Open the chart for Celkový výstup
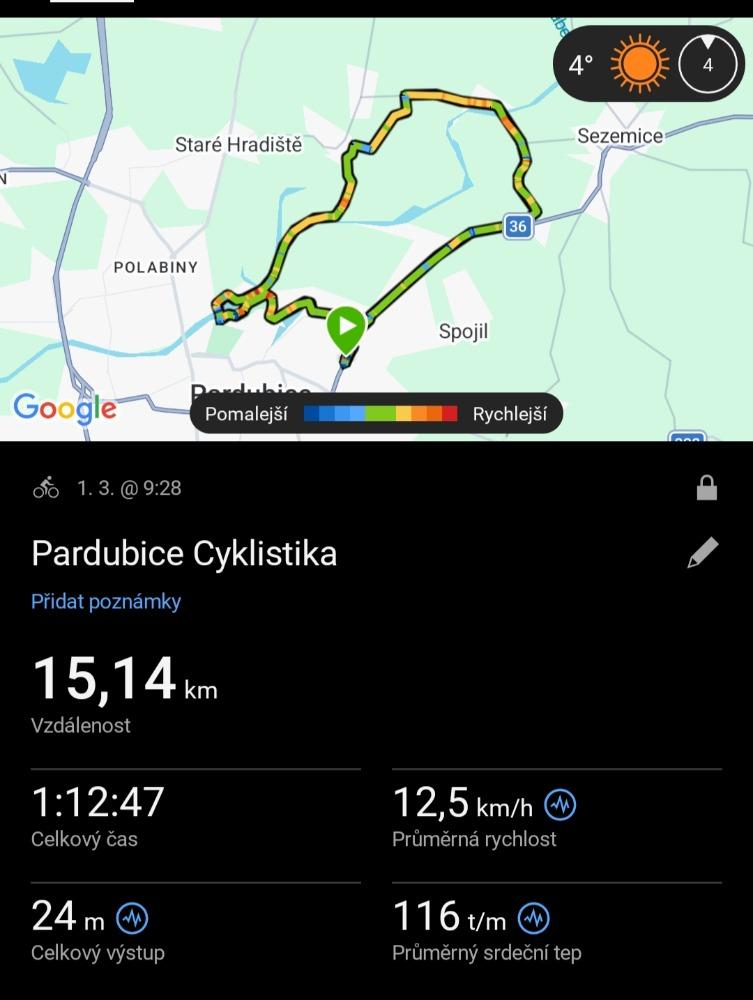The height and width of the screenshot is (1000, 753). pyautogui.click(x=133, y=917)
